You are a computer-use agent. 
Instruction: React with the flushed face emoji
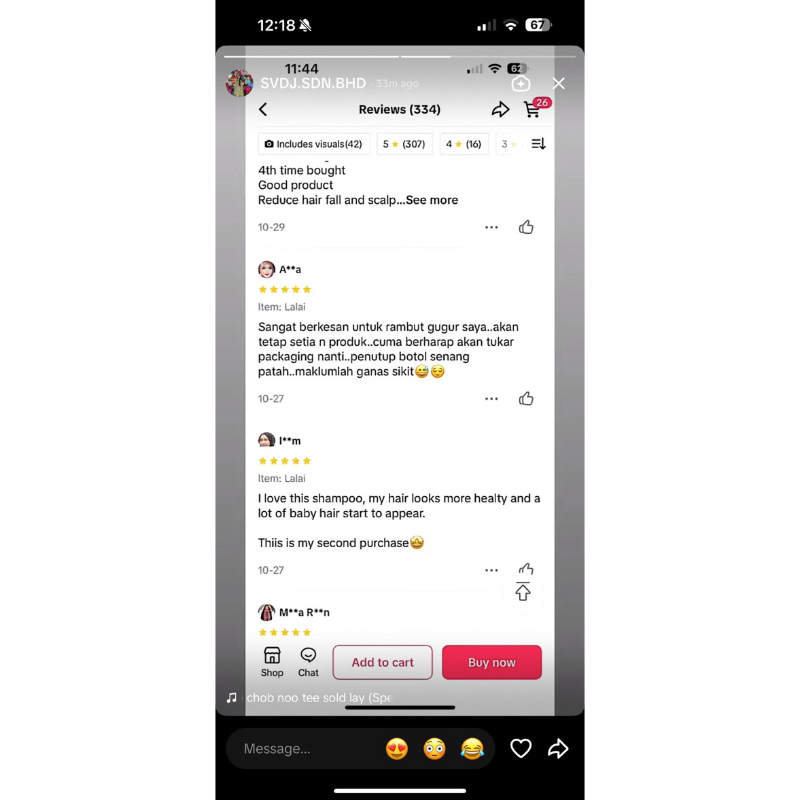(434, 748)
